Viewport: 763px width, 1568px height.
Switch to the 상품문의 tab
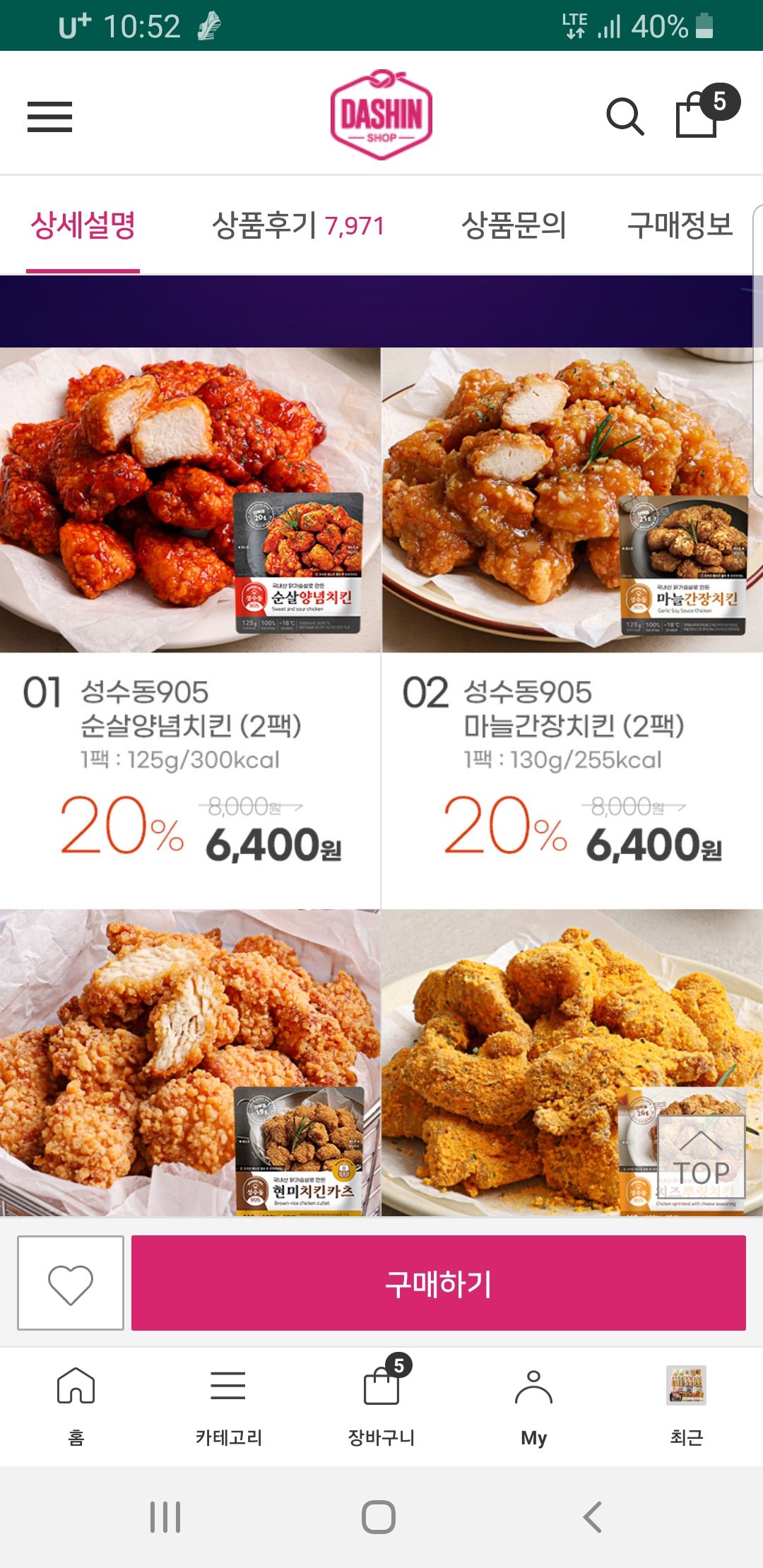coord(514,226)
